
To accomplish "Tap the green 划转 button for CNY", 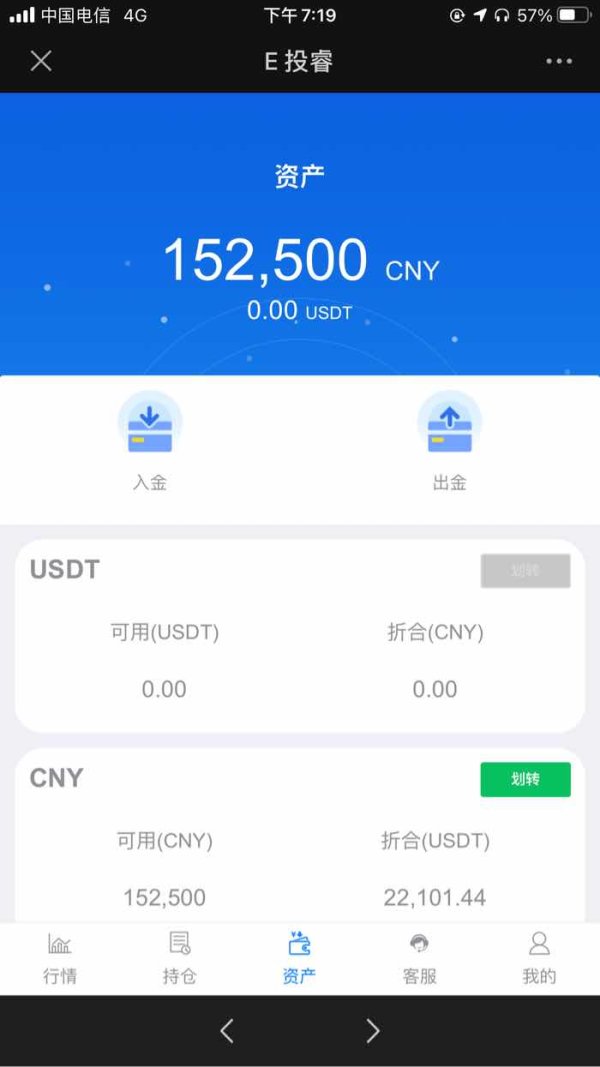I will pyautogui.click(x=525, y=779).
